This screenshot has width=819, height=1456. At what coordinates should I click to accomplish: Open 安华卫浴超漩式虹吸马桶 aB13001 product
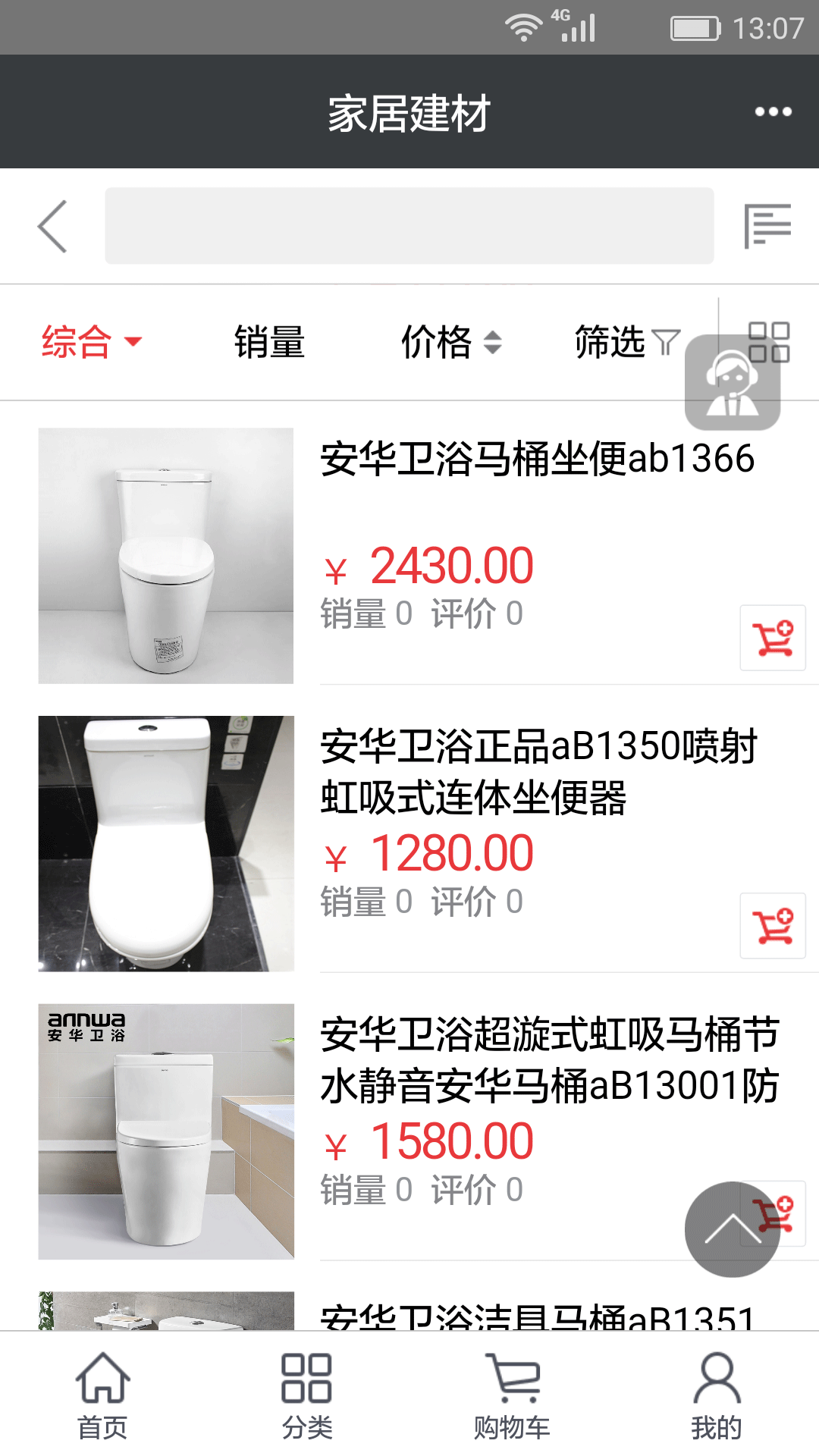tap(549, 1059)
